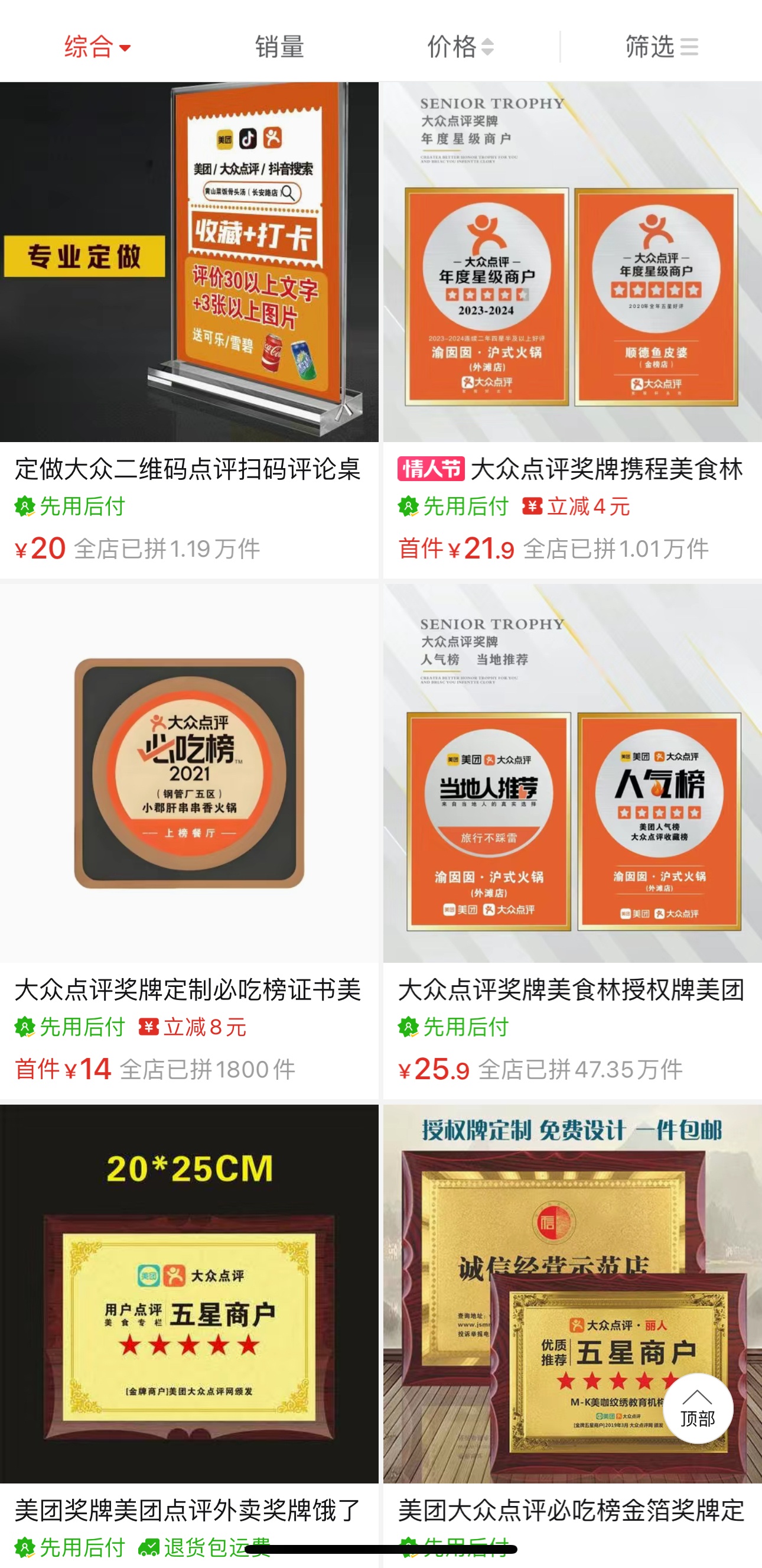Sort results by 销量
The height and width of the screenshot is (1568, 762).
[x=279, y=47]
